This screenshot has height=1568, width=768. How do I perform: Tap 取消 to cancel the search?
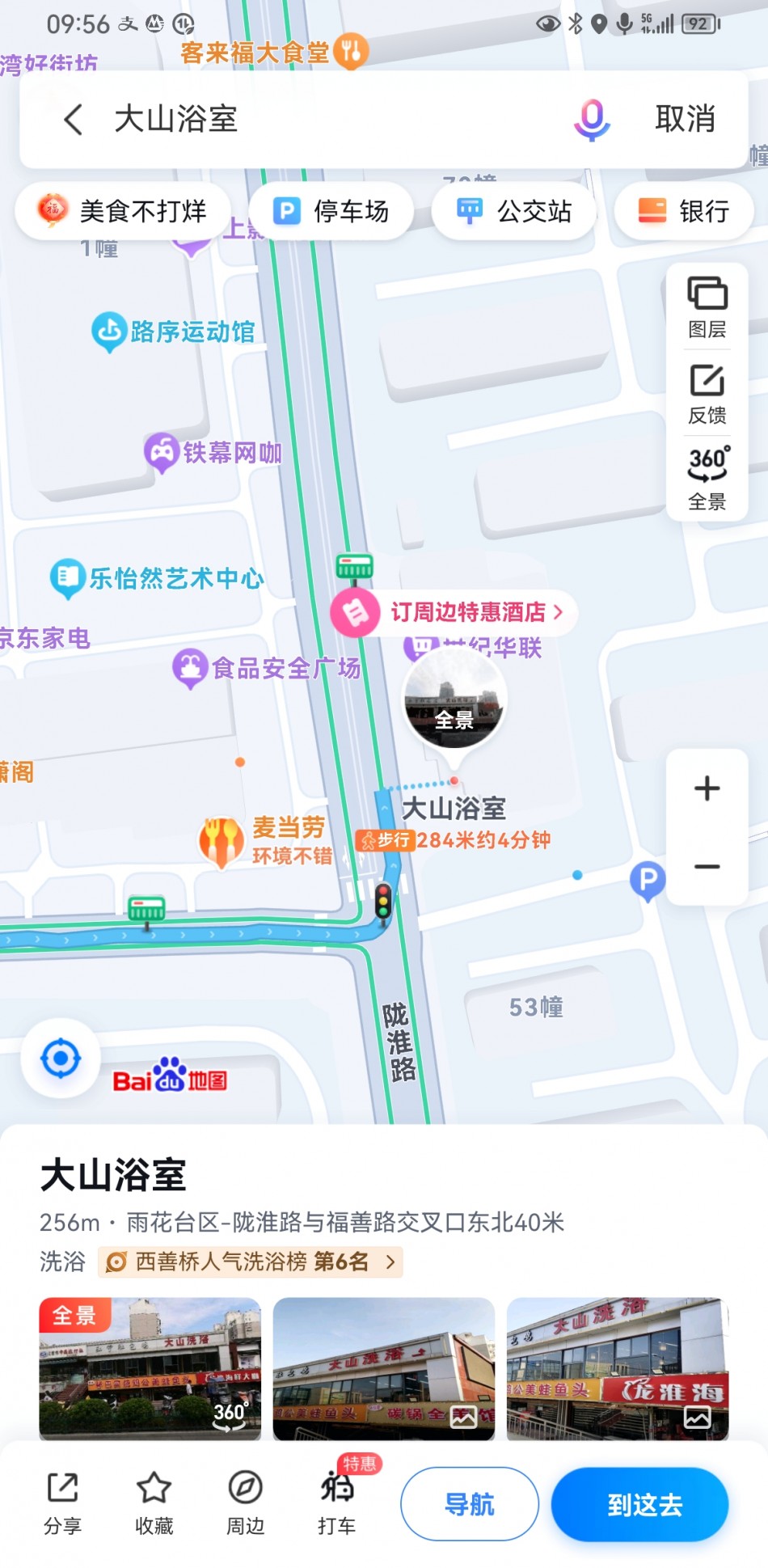pyautogui.click(x=685, y=120)
